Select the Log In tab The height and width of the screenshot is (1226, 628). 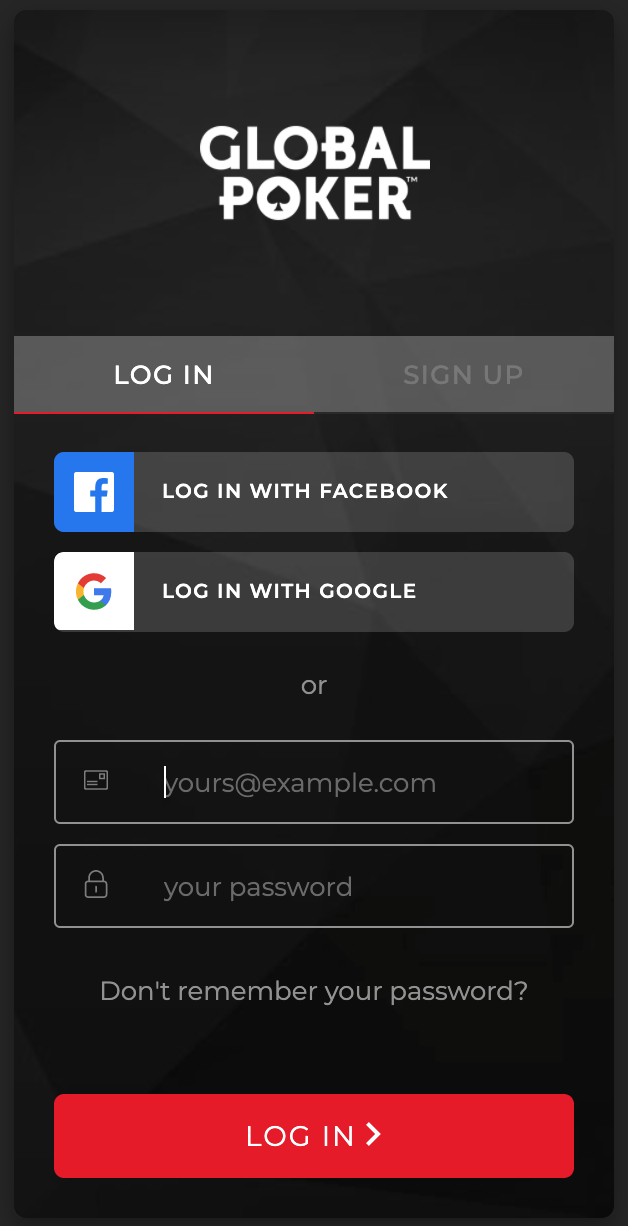pyautogui.click(x=164, y=375)
